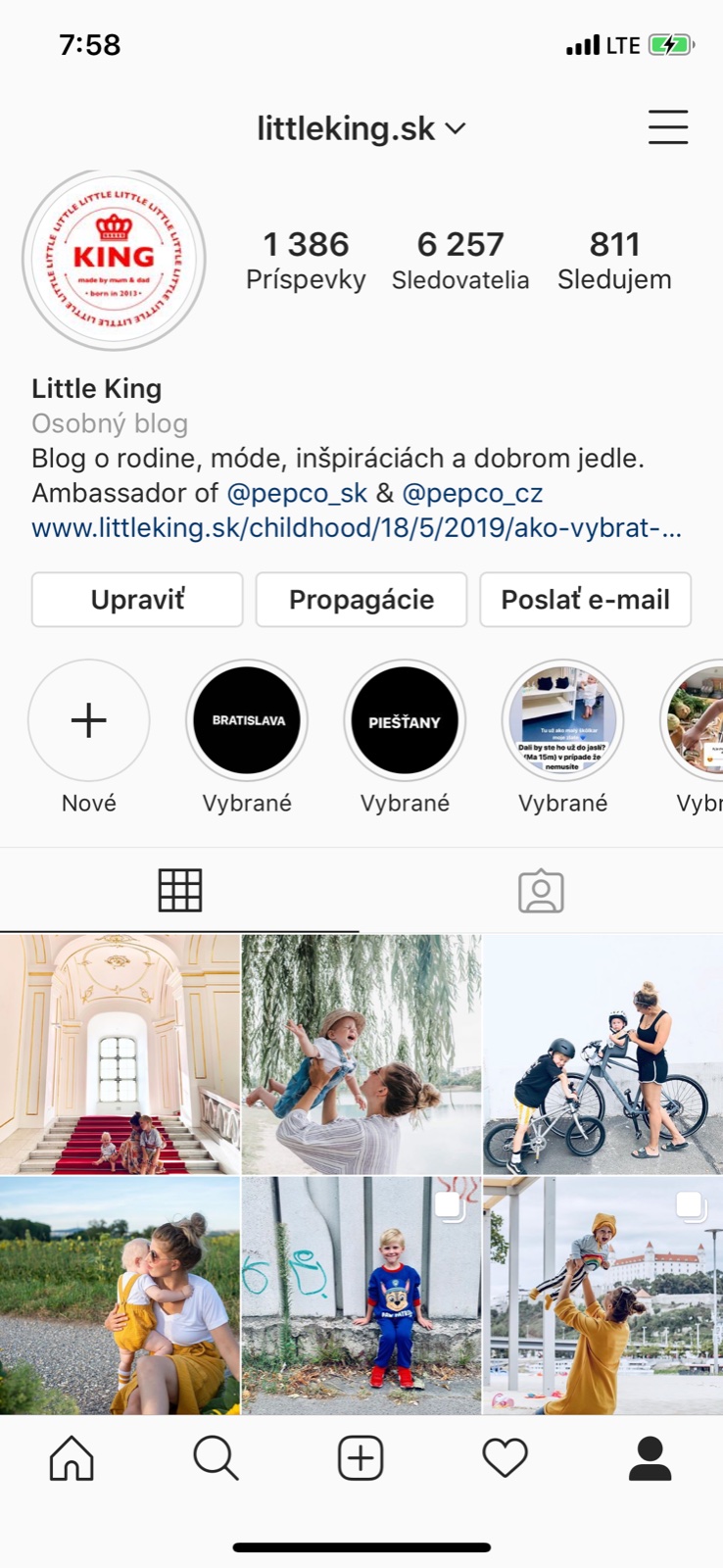Expand the littleking.sk account switcher
The image size is (723, 1568).
[361, 128]
